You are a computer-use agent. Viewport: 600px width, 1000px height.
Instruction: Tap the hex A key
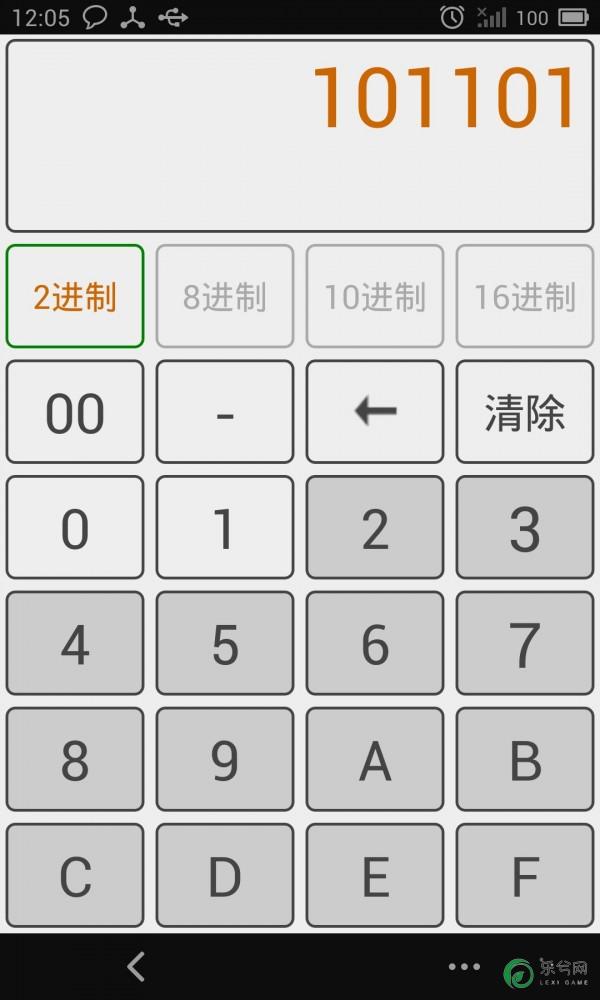[375, 760]
